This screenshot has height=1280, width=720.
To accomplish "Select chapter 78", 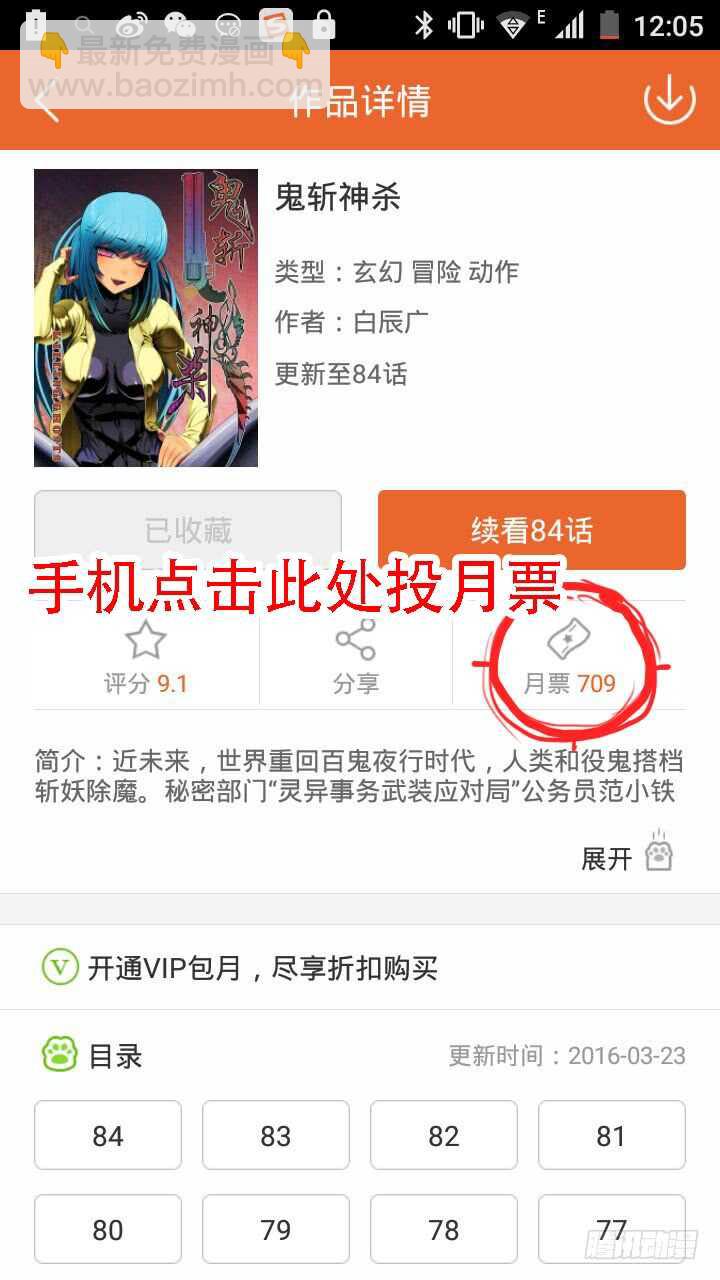I will pyautogui.click(x=444, y=1229).
